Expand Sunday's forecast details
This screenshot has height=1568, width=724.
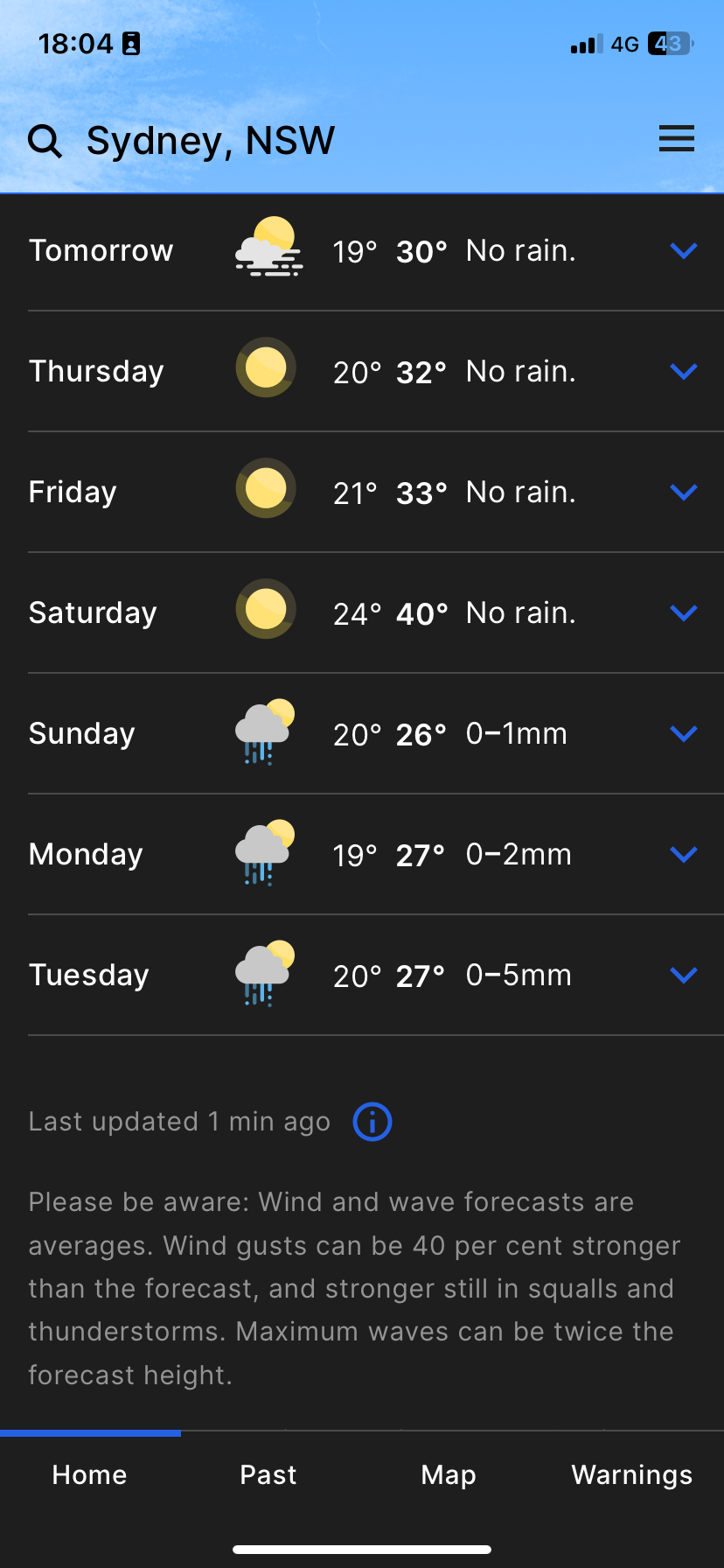[x=683, y=734]
